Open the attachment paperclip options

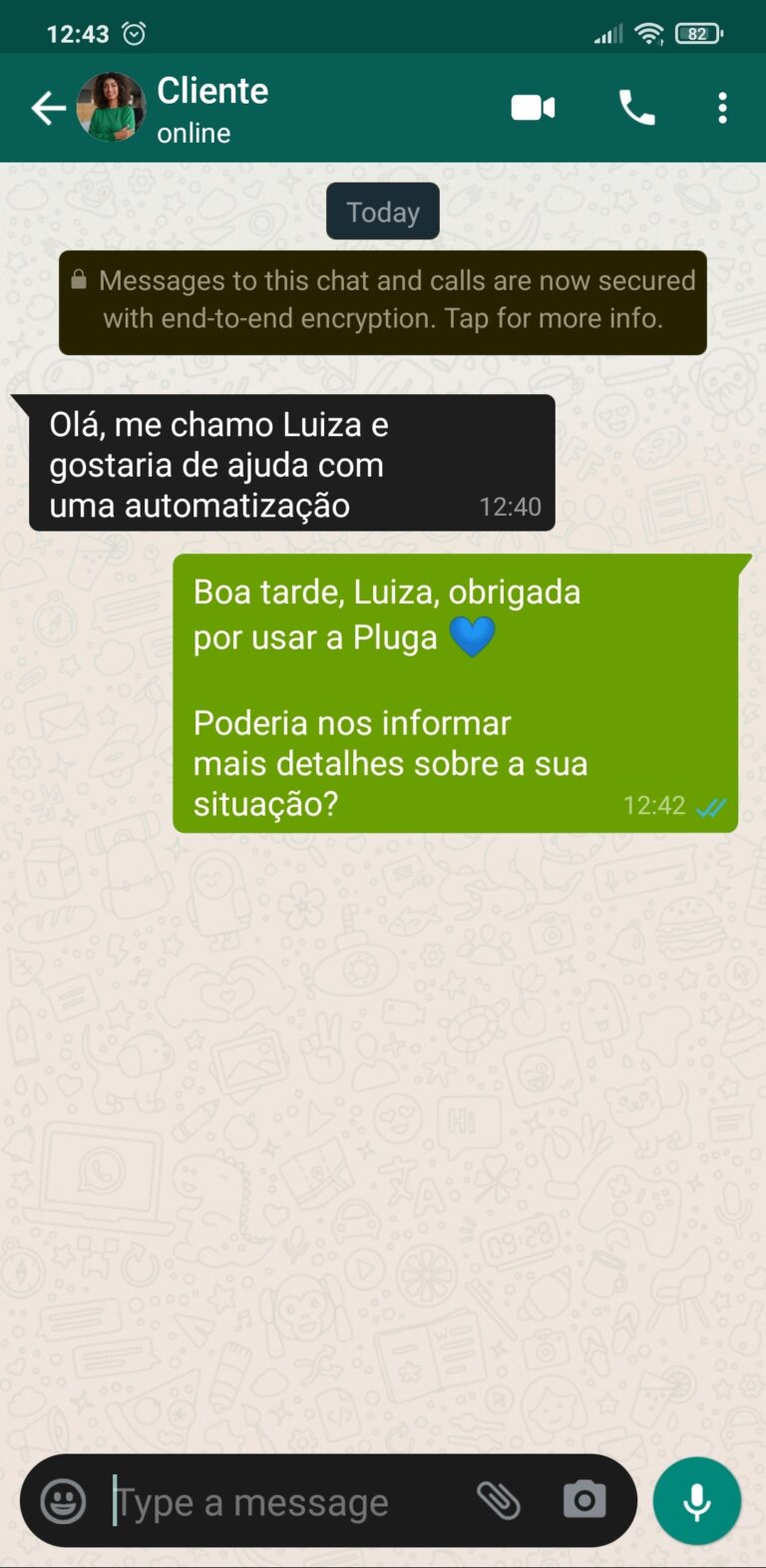[501, 1500]
